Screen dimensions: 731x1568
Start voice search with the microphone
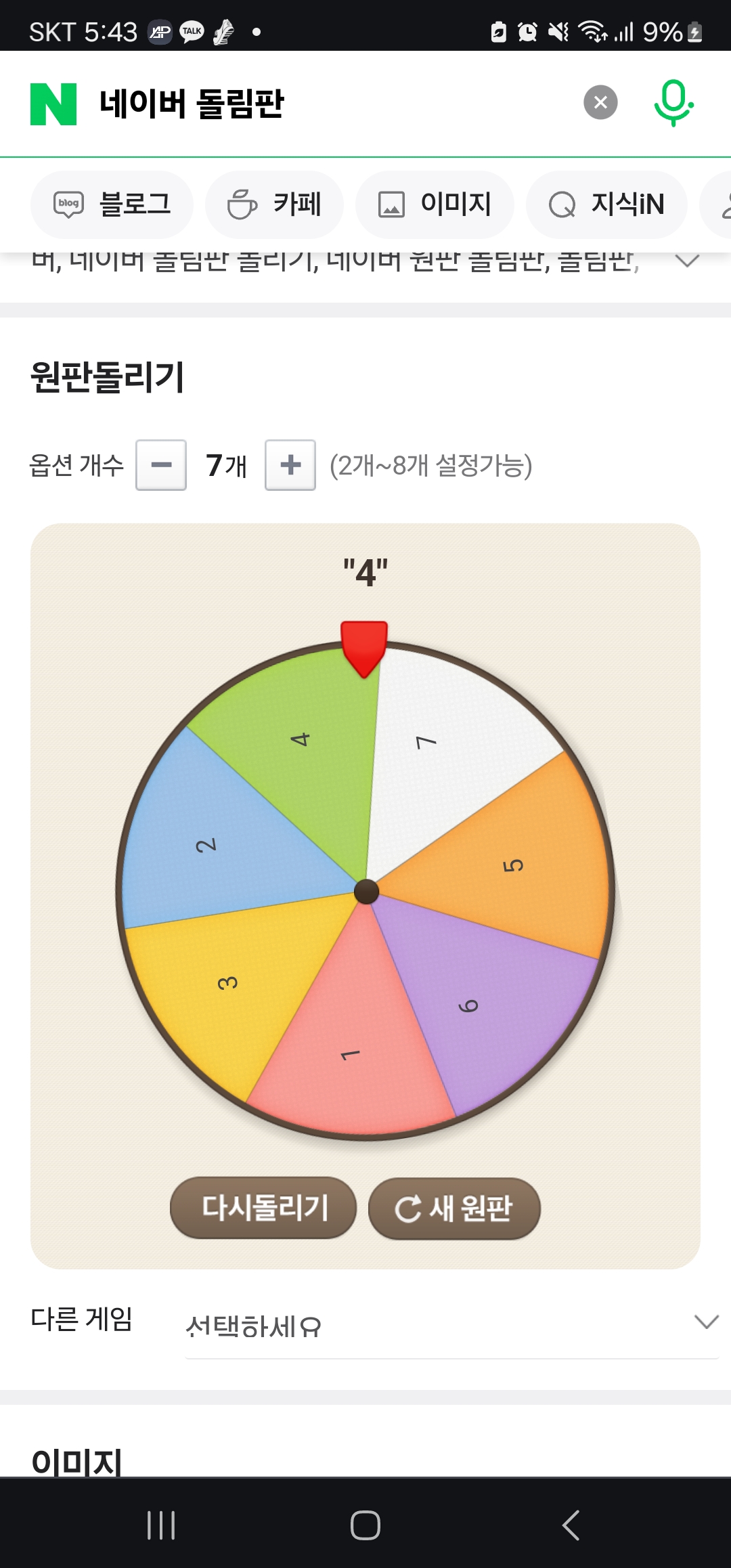point(673,102)
